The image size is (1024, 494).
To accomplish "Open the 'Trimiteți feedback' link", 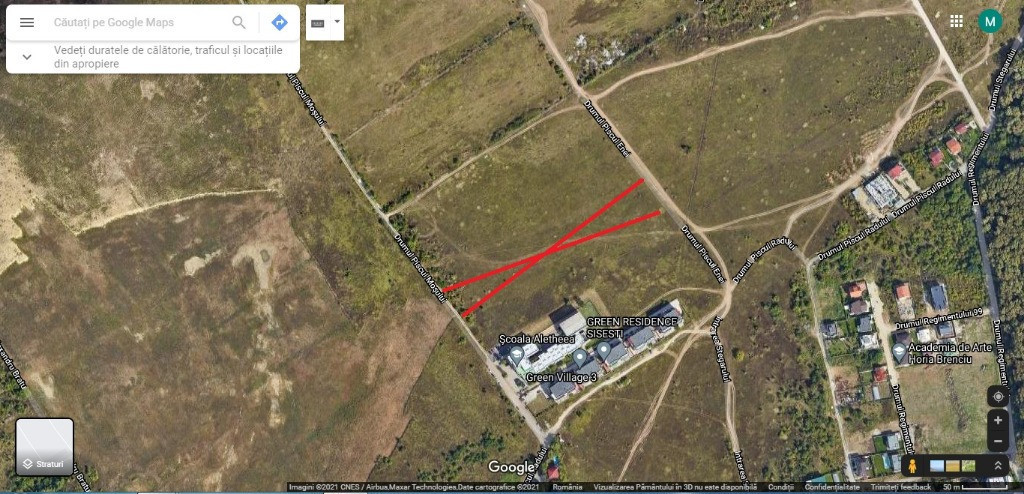I will pos(899,487).
